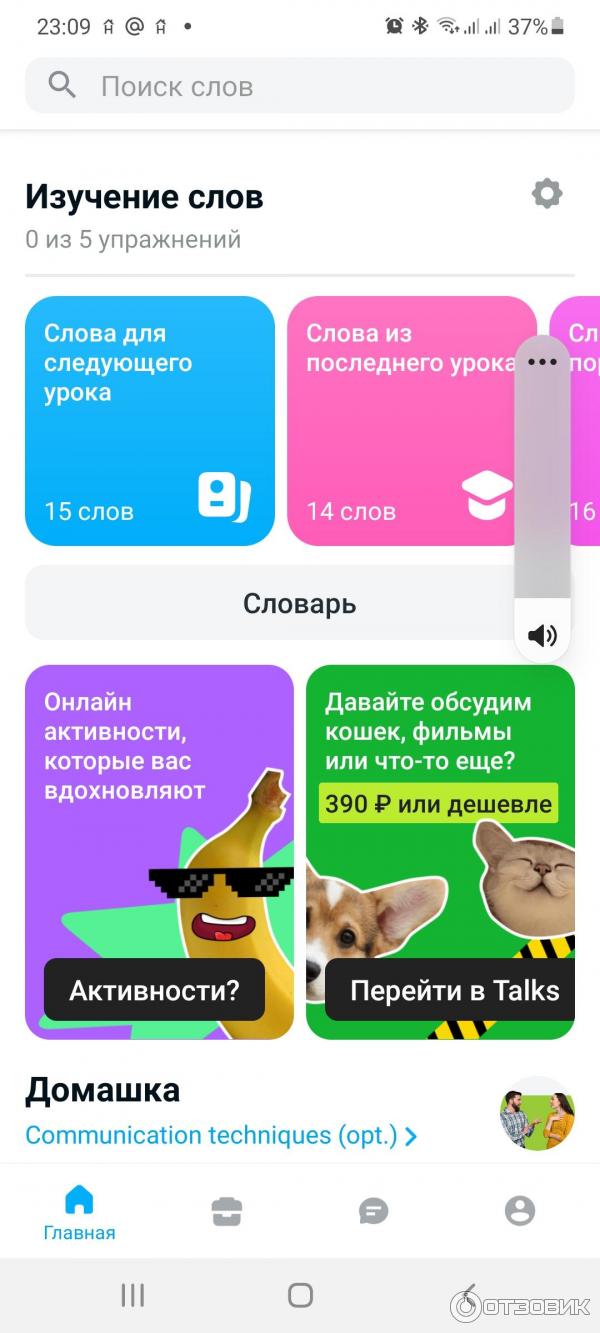Open the homework picture thumbnail

pyautogui.click(x=537, y=1113)
